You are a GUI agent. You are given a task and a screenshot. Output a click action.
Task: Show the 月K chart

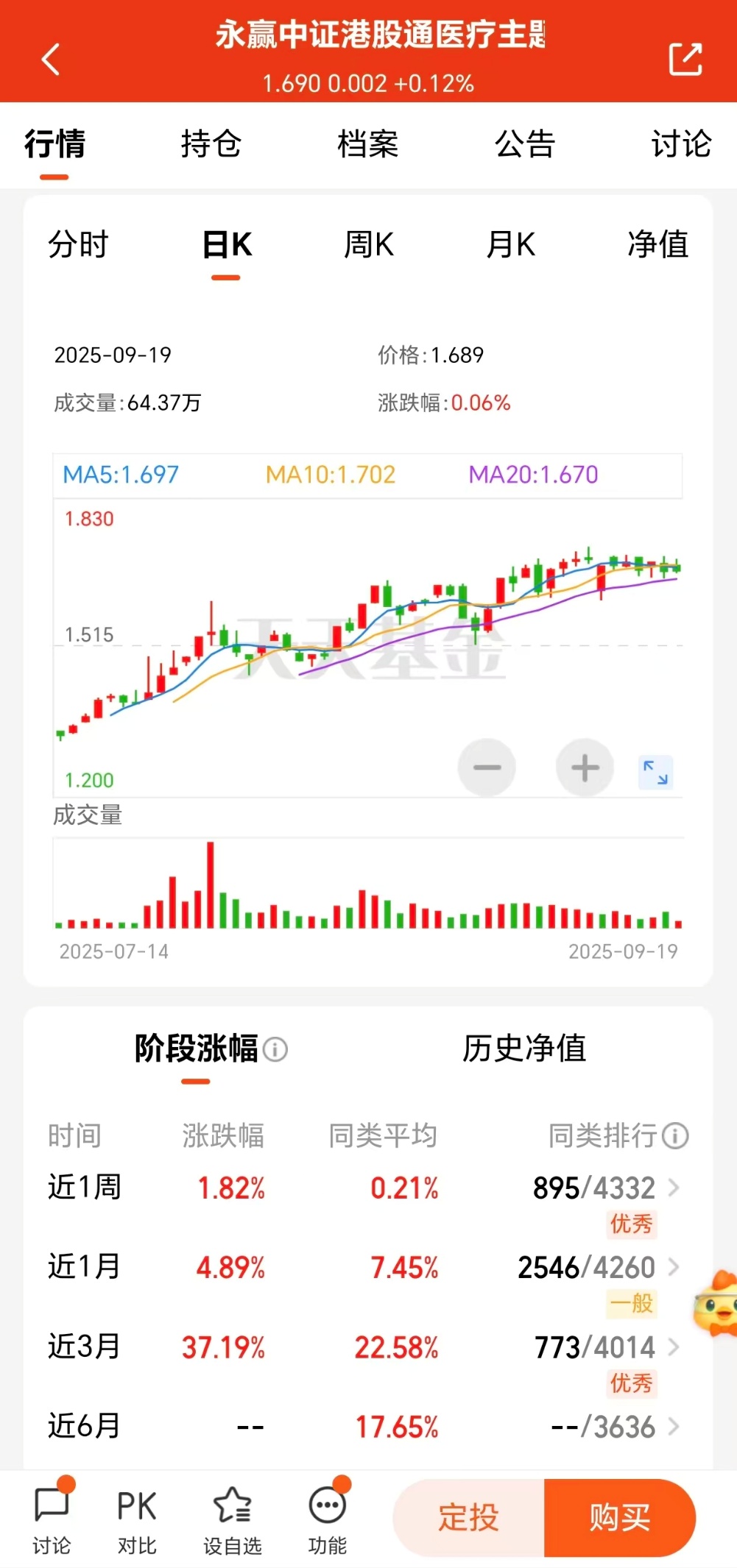point(511,245)
